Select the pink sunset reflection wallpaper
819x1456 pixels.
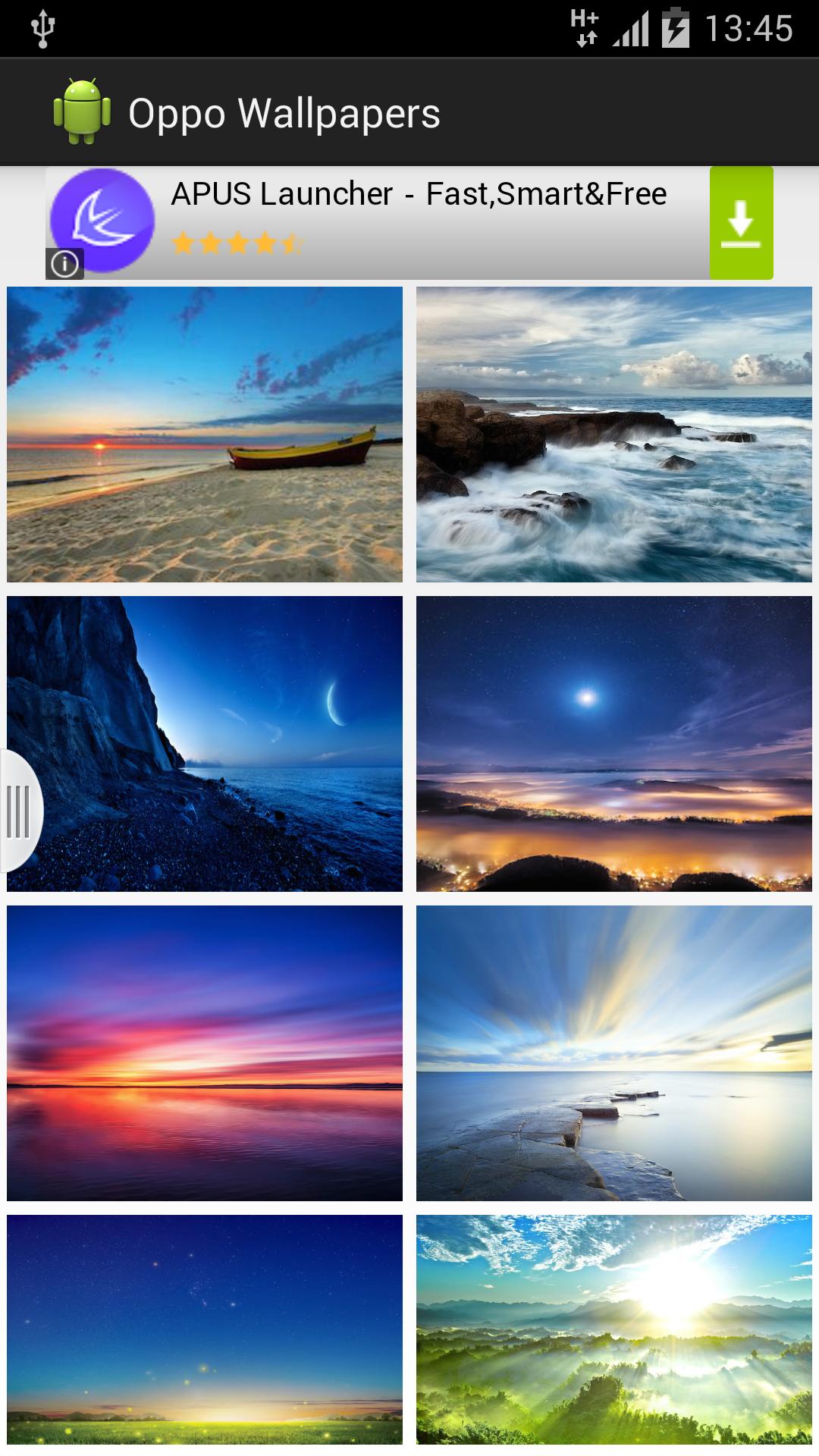[x=205, y=1054]
